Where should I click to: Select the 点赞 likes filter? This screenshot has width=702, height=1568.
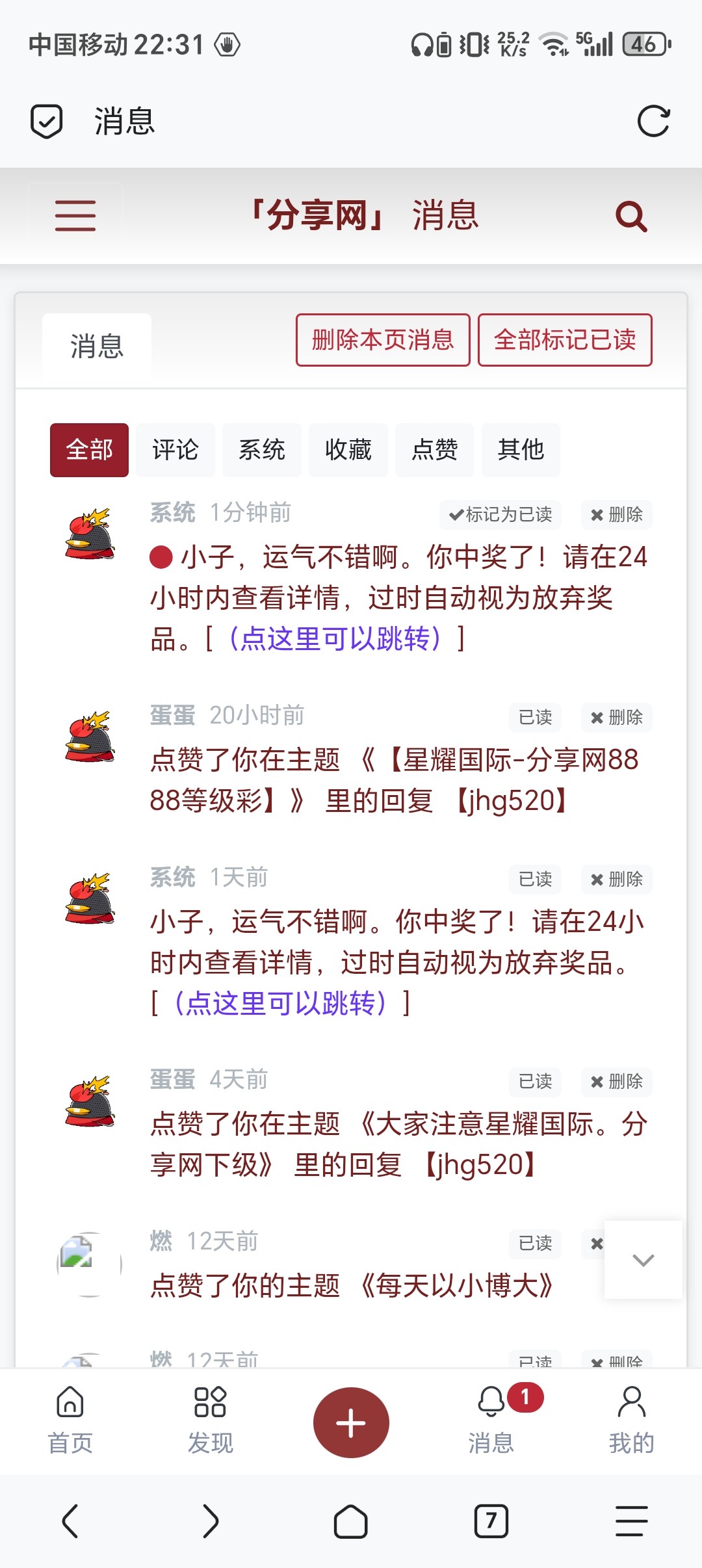434,450
